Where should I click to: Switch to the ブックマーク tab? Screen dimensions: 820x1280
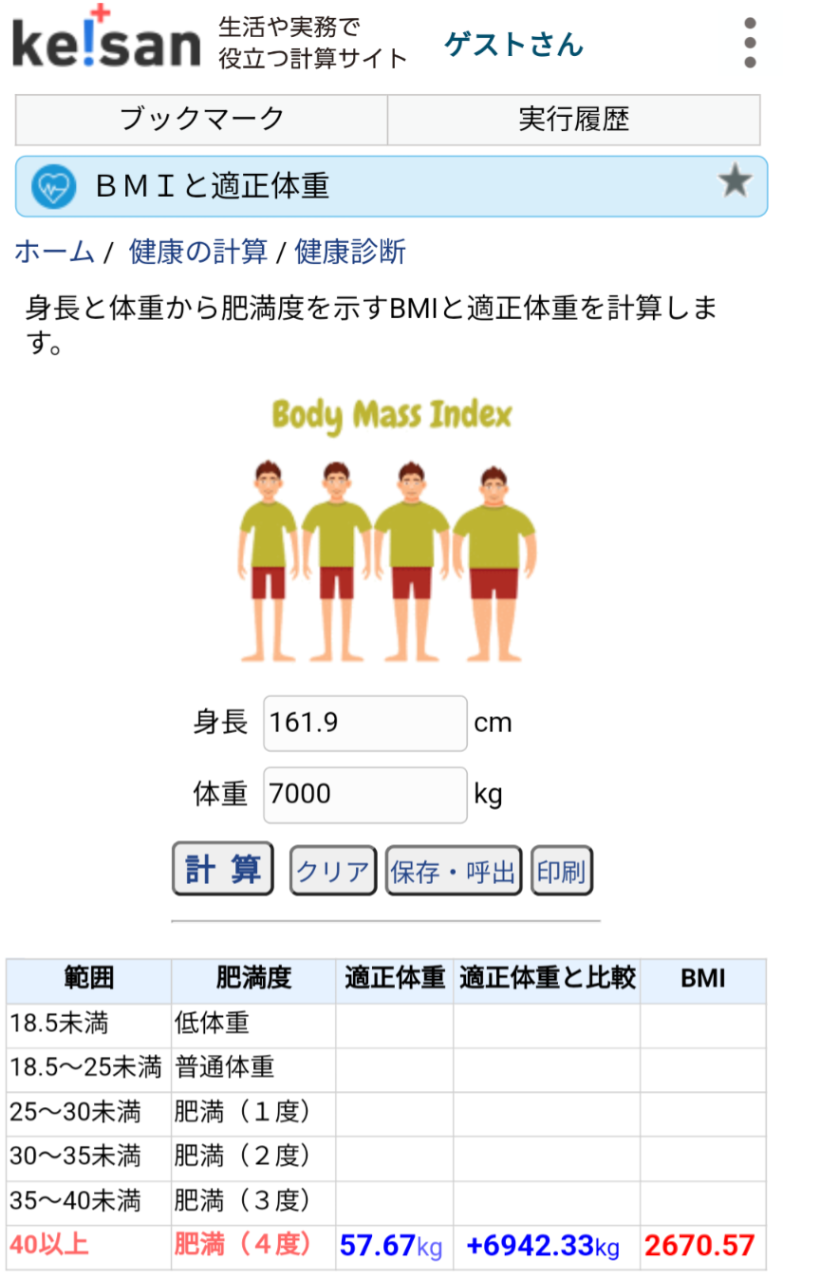tap(201, 120)
